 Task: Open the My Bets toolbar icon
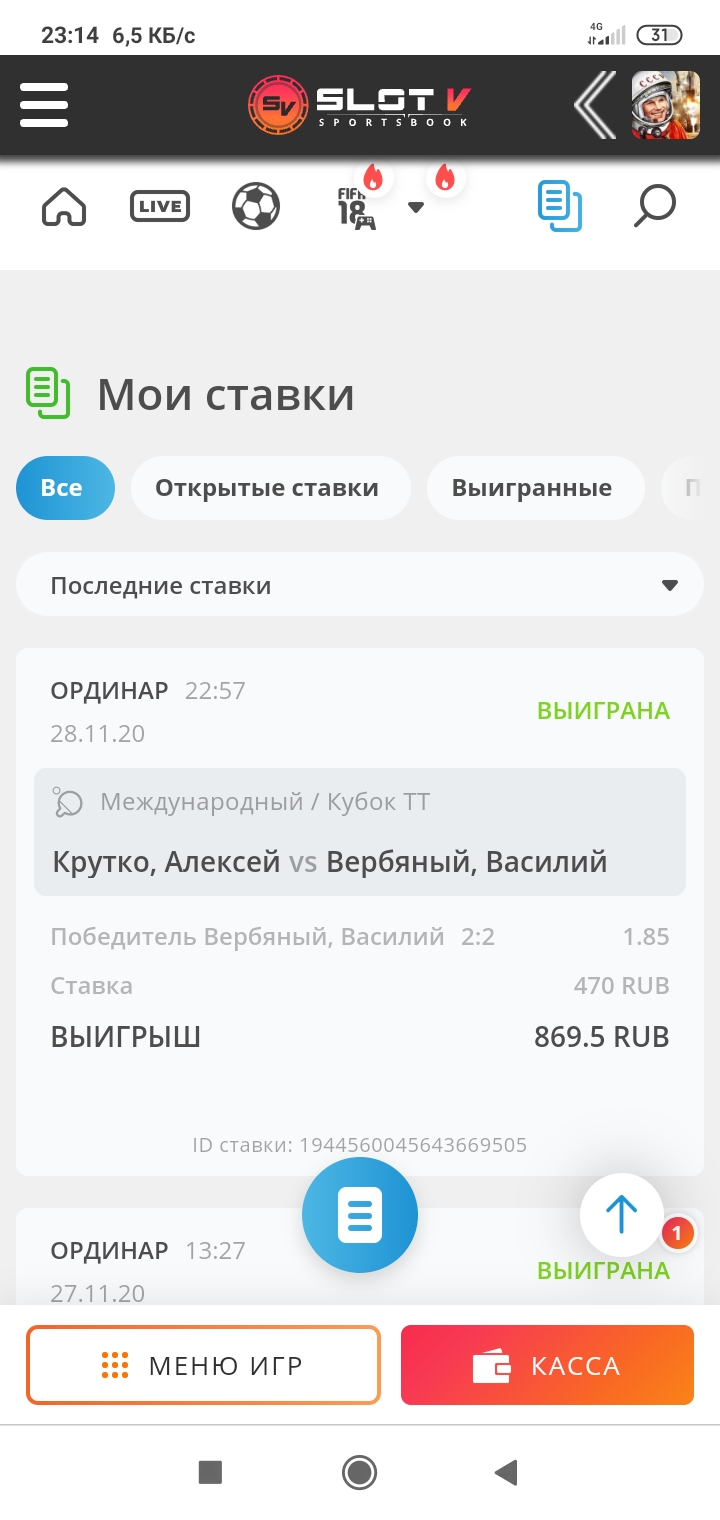click(x=559, y=207)
